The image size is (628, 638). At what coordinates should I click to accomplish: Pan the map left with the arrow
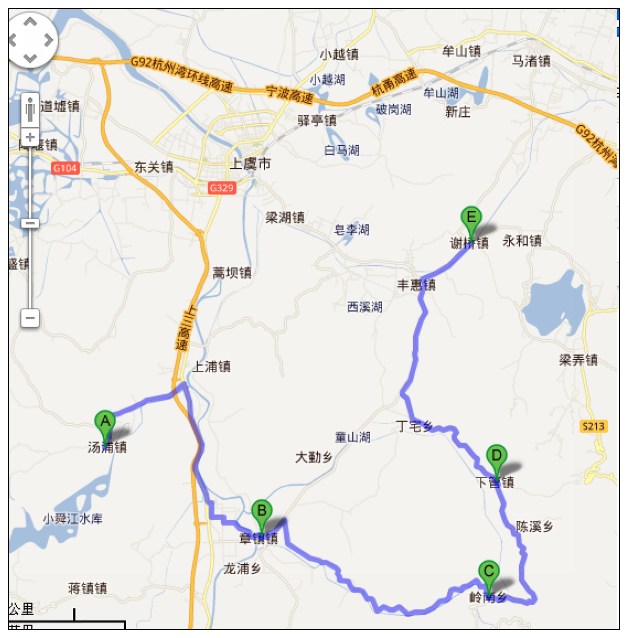[14, 40]
